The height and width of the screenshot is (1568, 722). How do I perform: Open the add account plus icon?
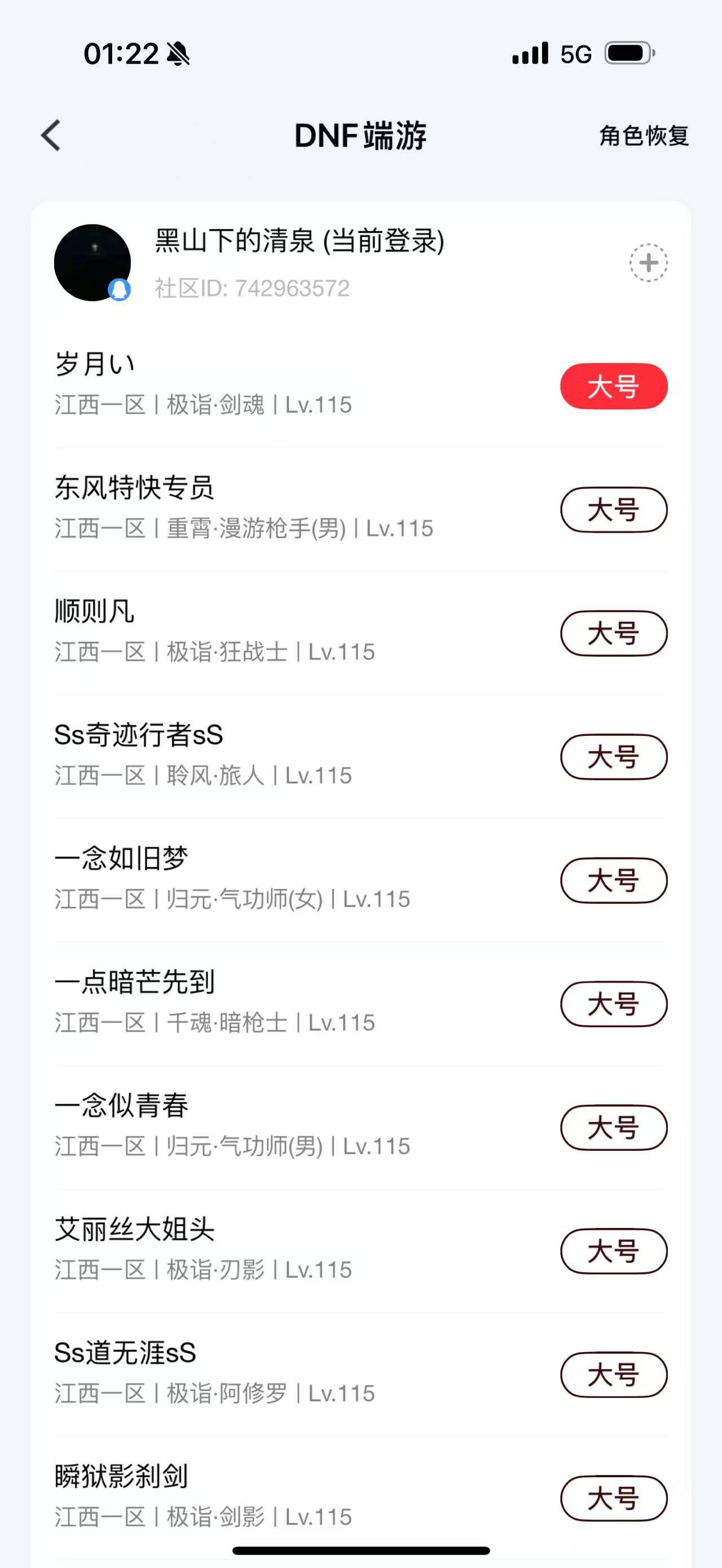coord(649,262)
